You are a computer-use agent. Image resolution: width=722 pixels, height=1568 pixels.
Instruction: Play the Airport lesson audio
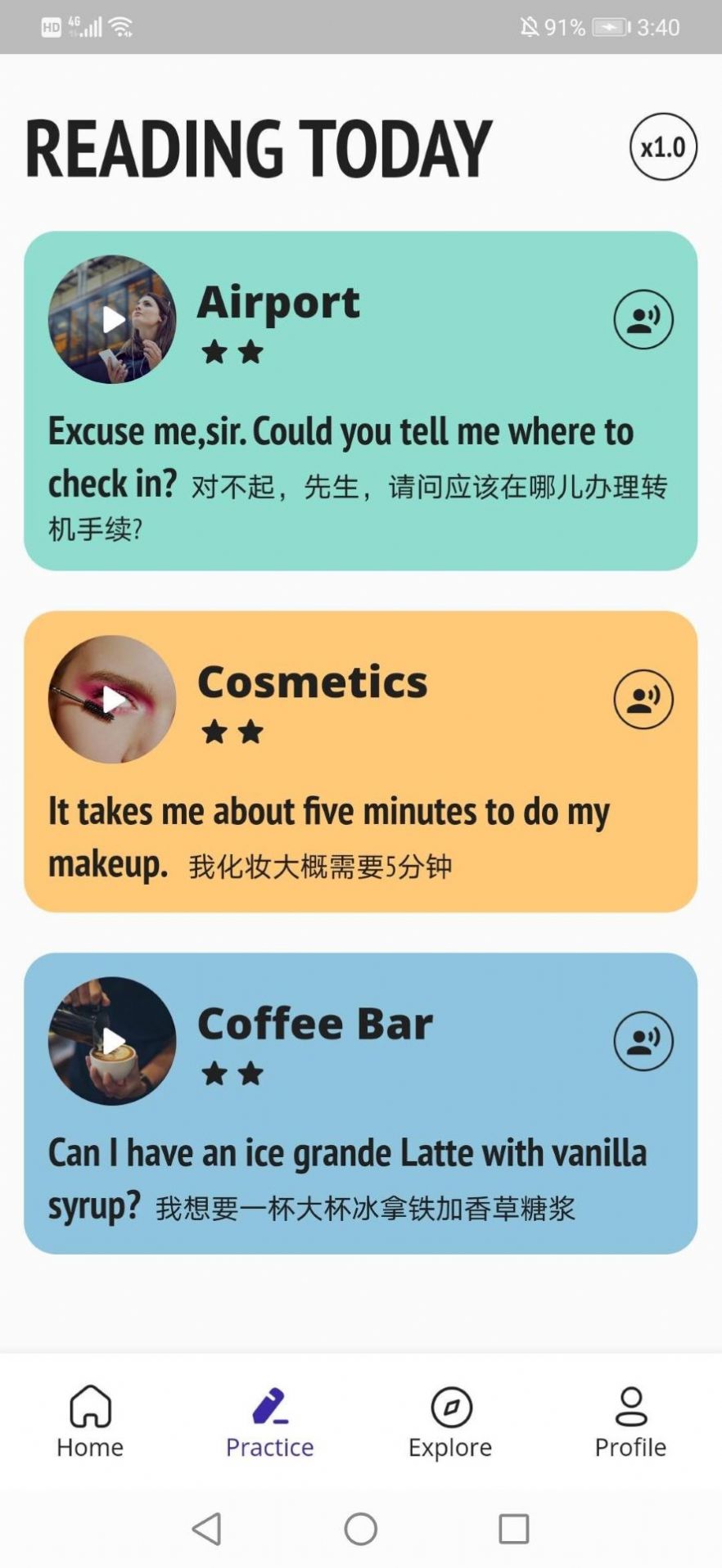tap(112, 320)
